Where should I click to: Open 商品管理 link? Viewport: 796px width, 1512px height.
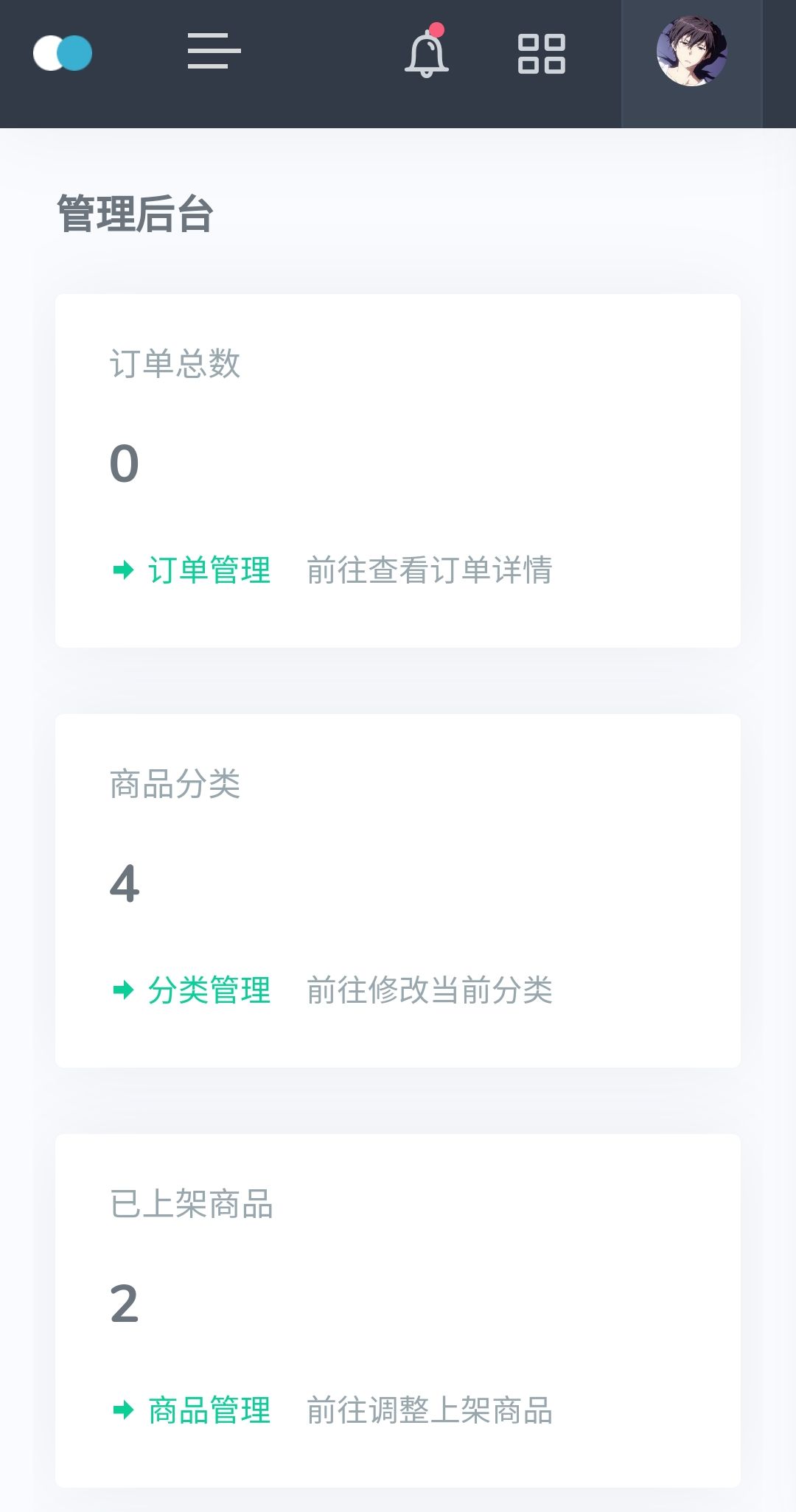coord(209,1410)
